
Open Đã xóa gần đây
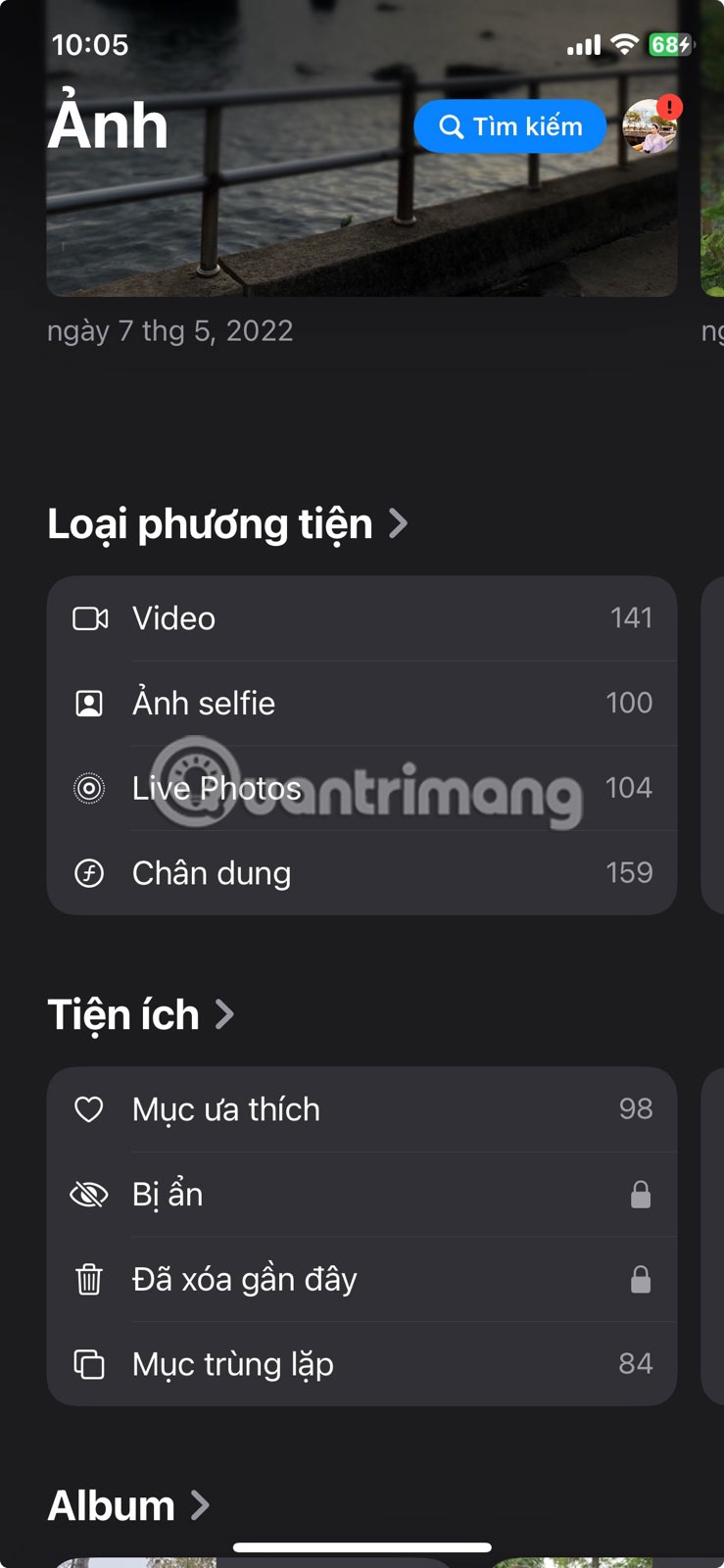pyautogui.click(x=362, y=1279)
